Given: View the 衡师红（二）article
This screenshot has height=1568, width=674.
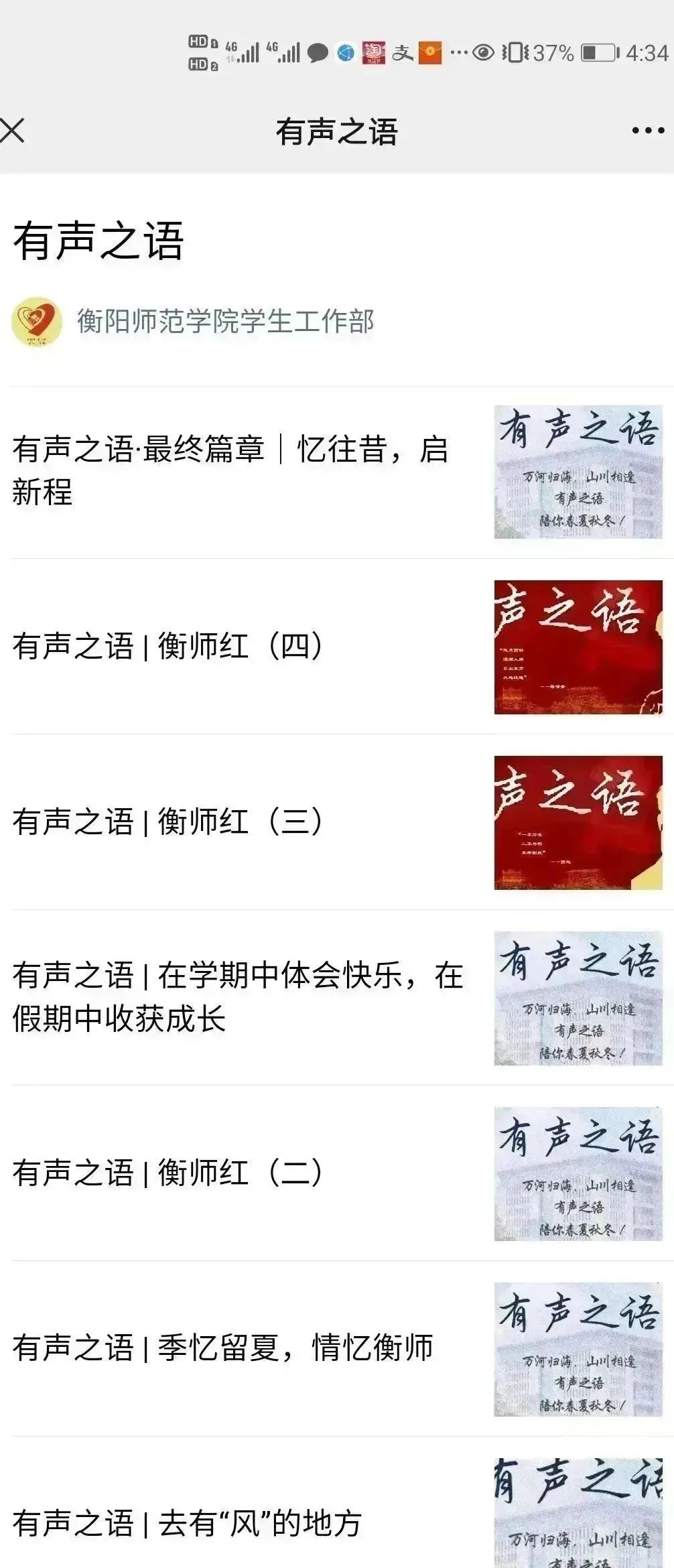Looking at the screenshot, I should [167, 1173].
